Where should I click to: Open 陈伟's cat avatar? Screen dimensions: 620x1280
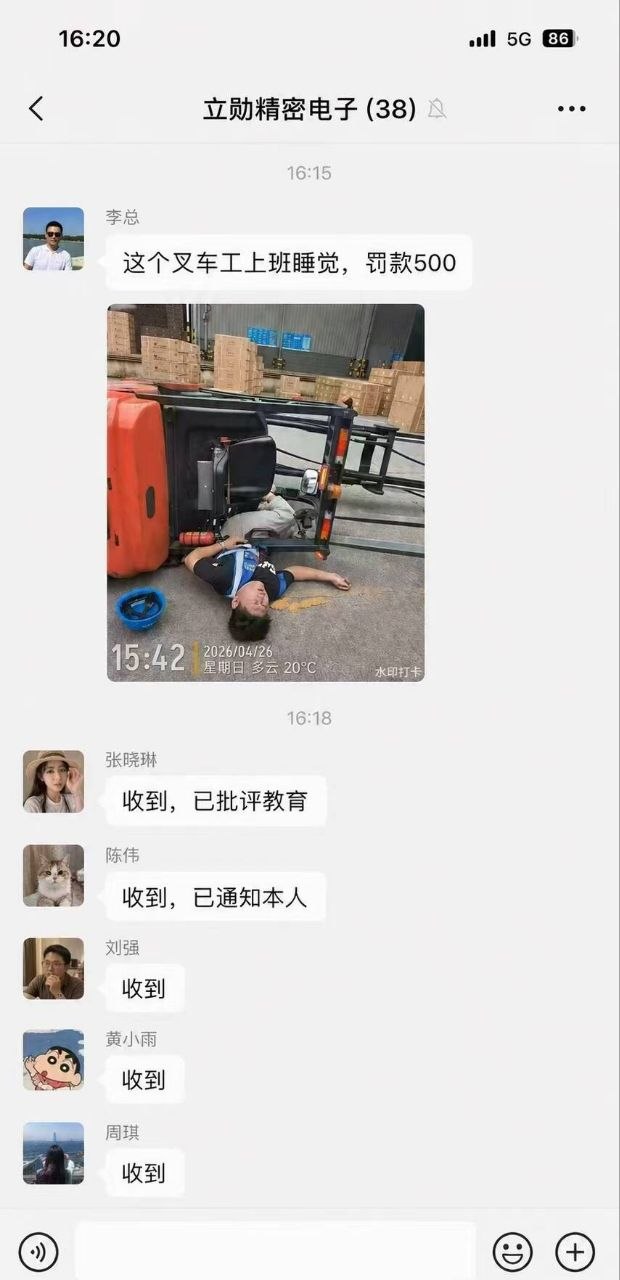pyautogui.click(x=53, y=875)
